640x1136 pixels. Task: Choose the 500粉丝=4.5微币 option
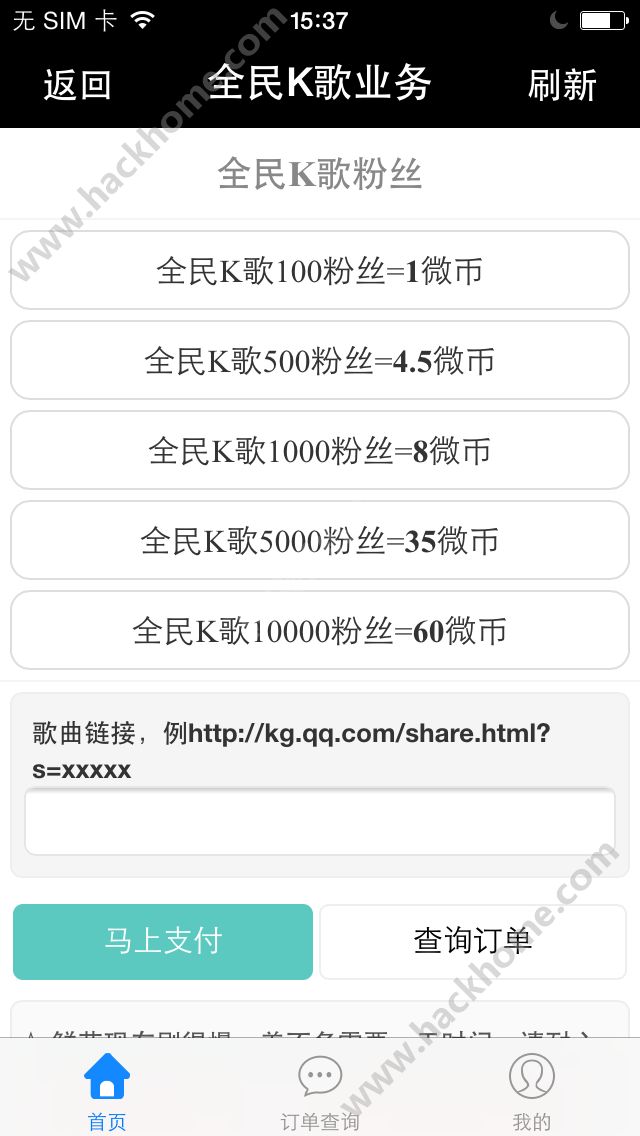point(320,360)
